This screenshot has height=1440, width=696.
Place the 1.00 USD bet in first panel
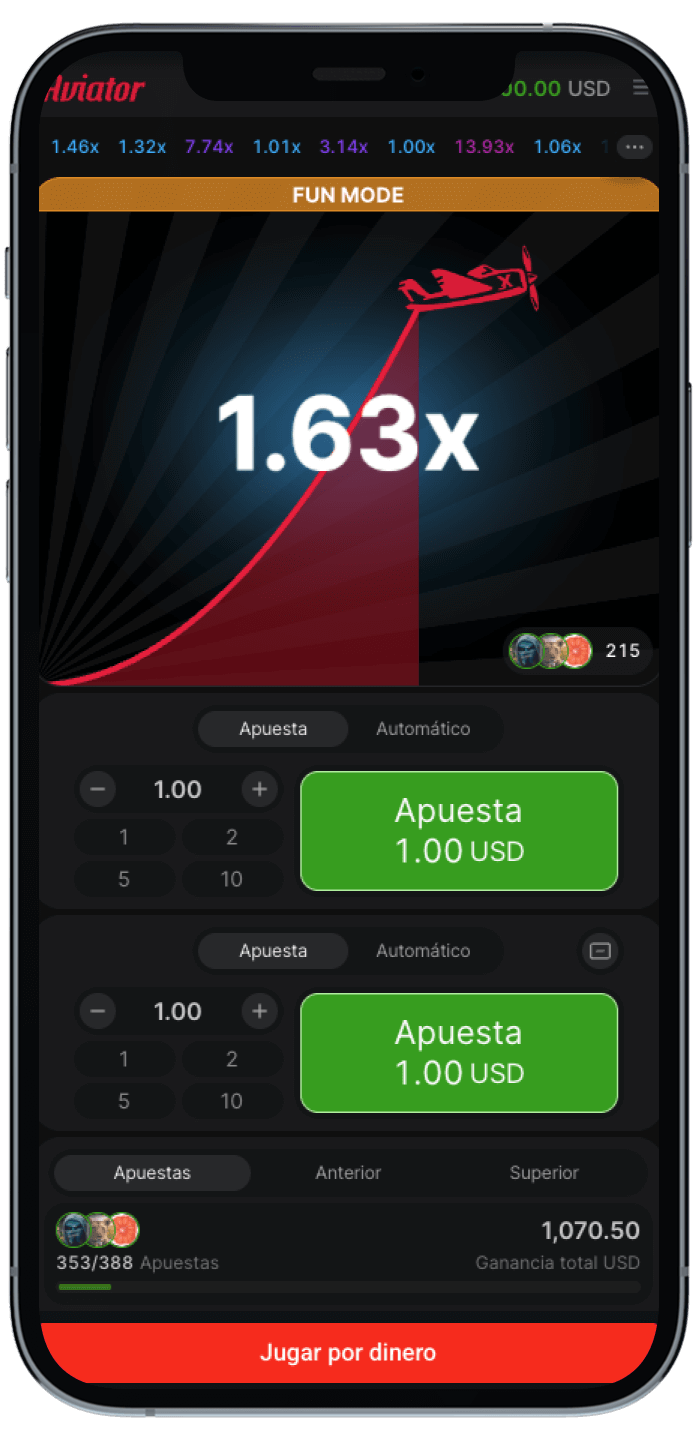click(459, 830)
